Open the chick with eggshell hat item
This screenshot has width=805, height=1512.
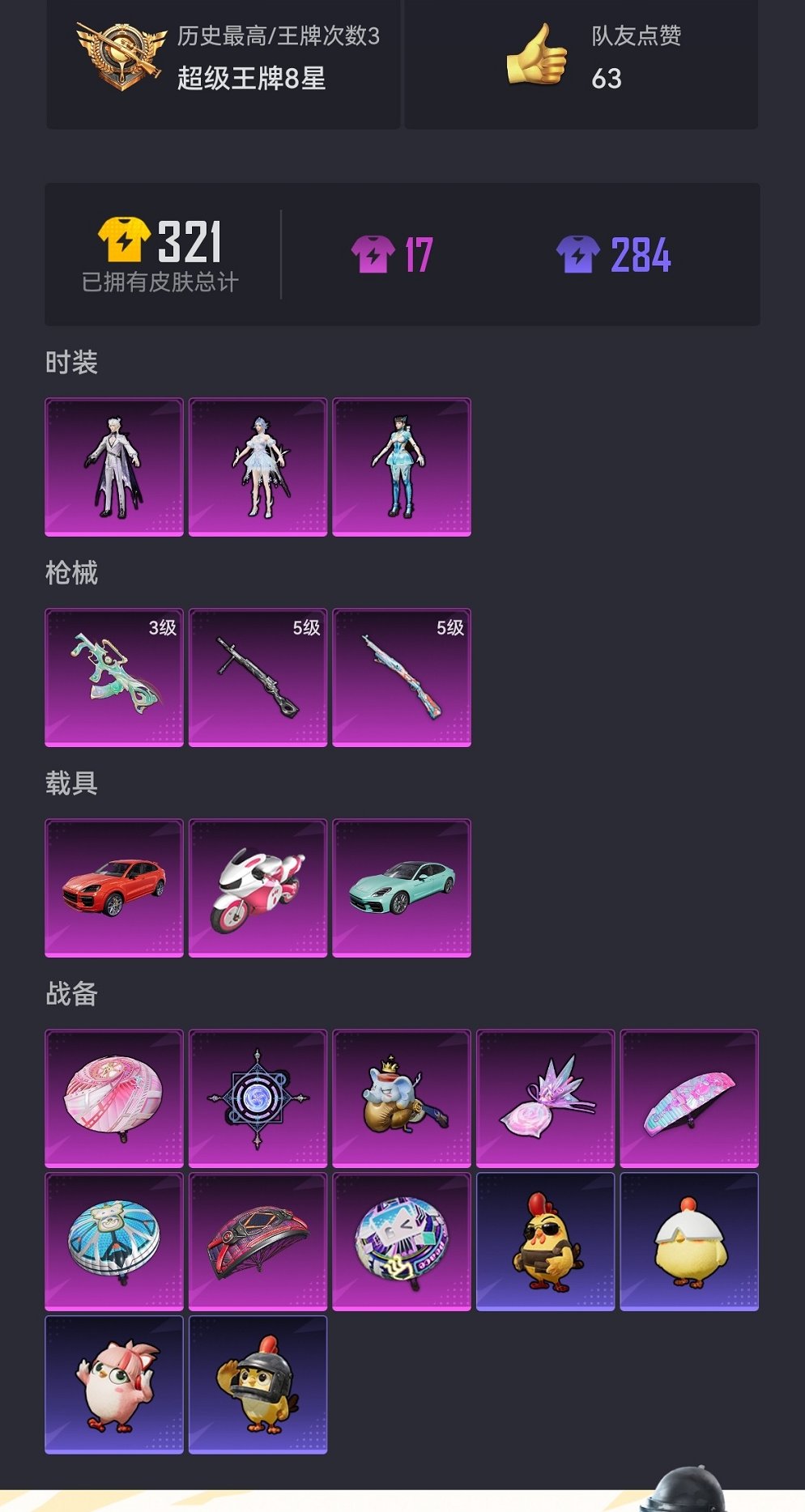coord(689,1242)
